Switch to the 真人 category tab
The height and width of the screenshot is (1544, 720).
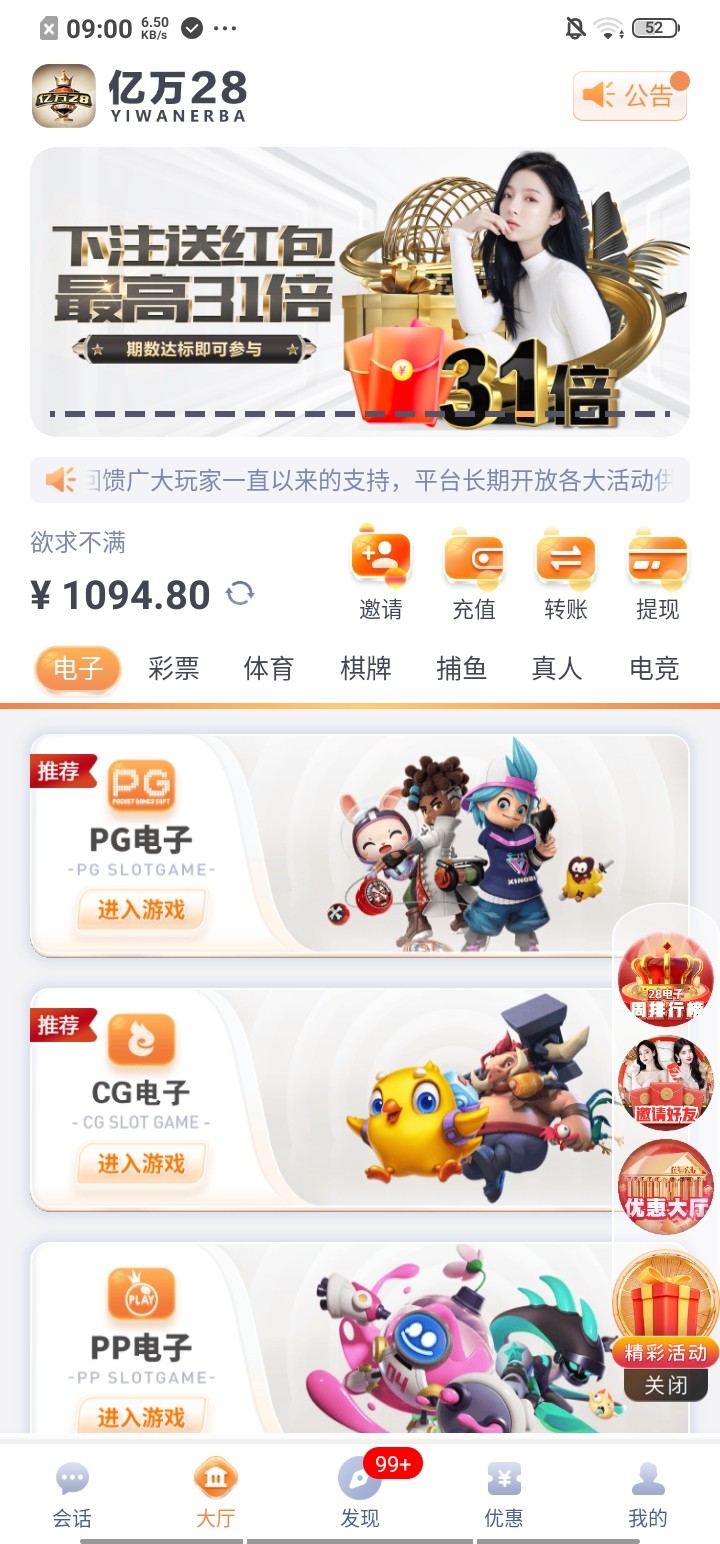(557, 668)
